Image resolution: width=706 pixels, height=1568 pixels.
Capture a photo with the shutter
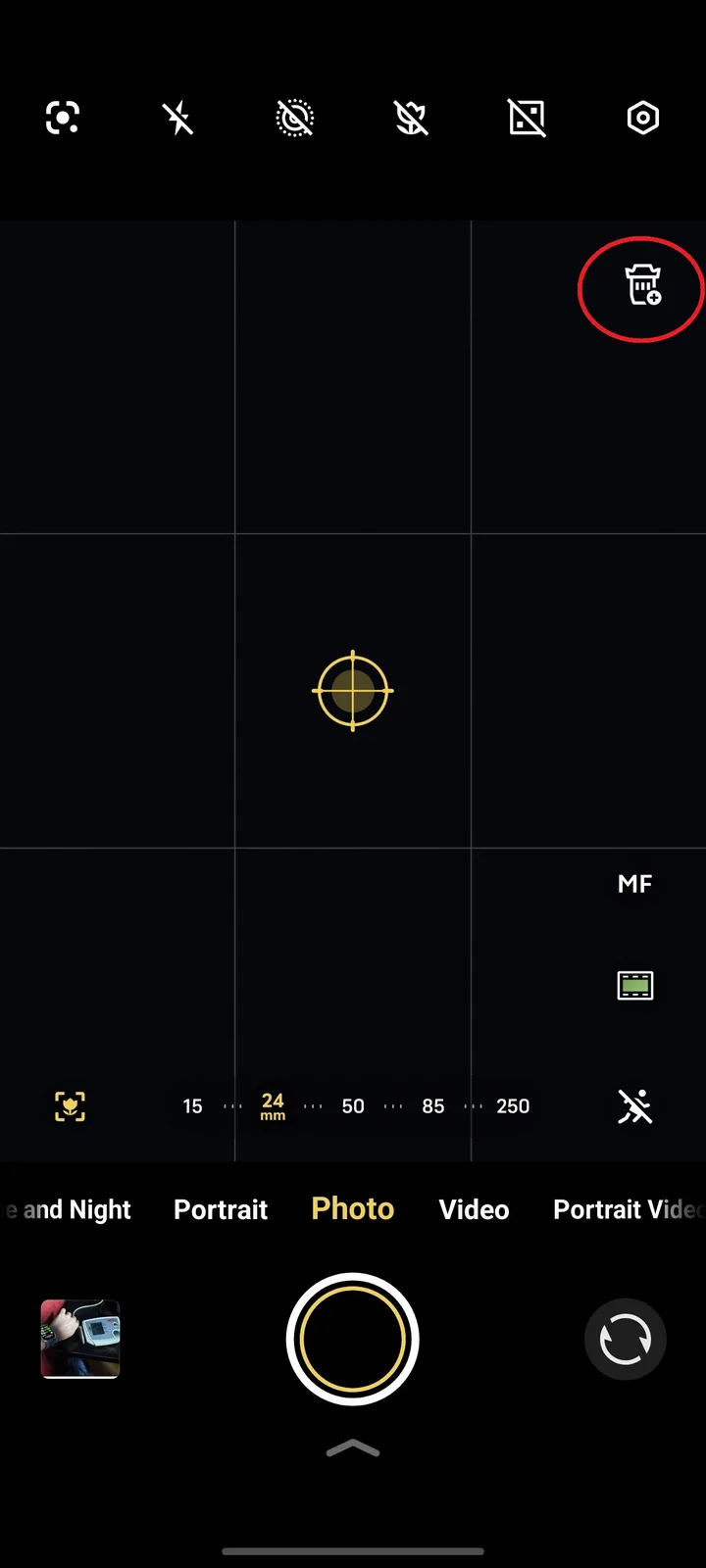353,1339
